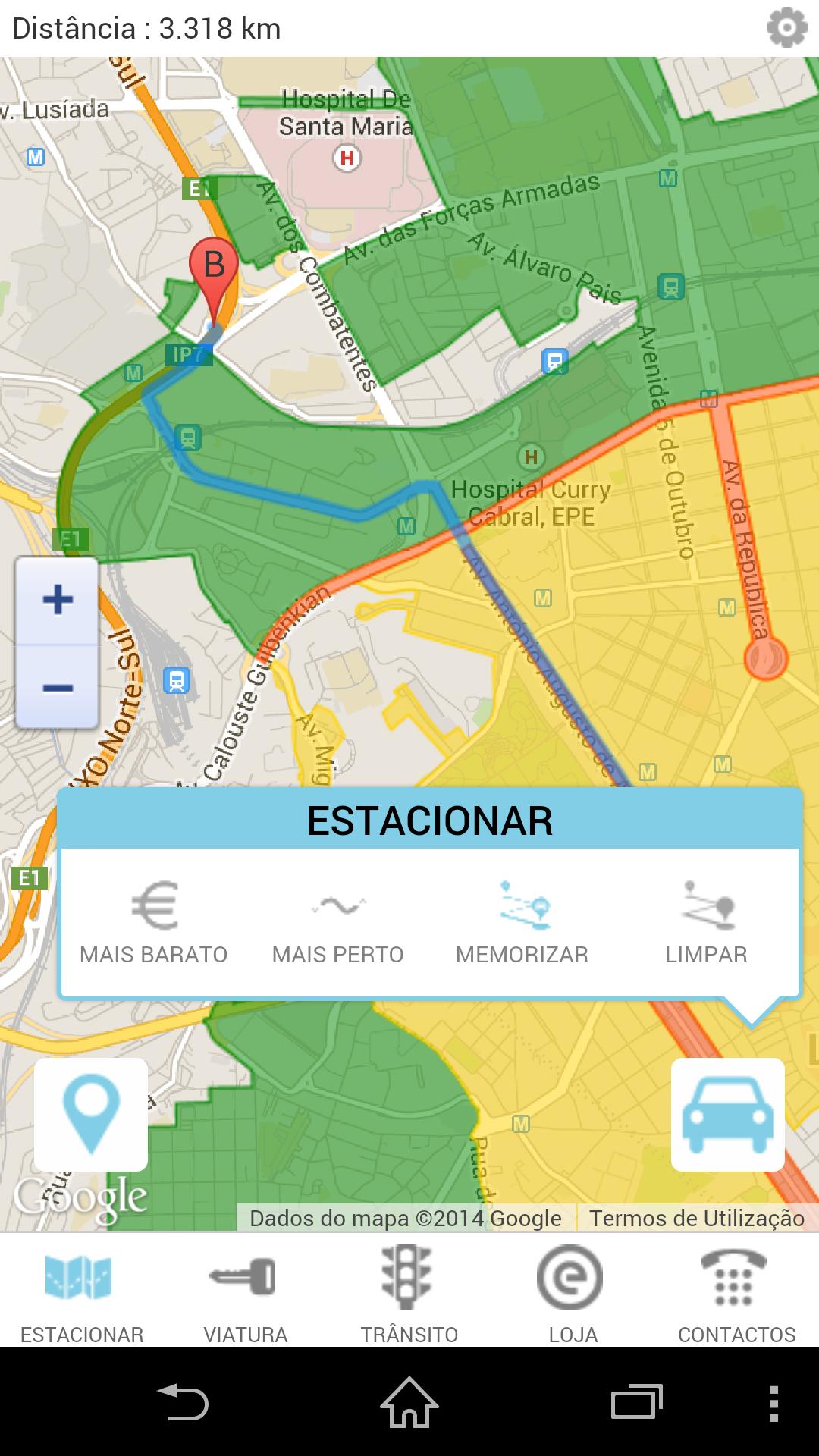Tap the blue car button
This screenshot has width=819, height=1456.
coord(727,1114)
